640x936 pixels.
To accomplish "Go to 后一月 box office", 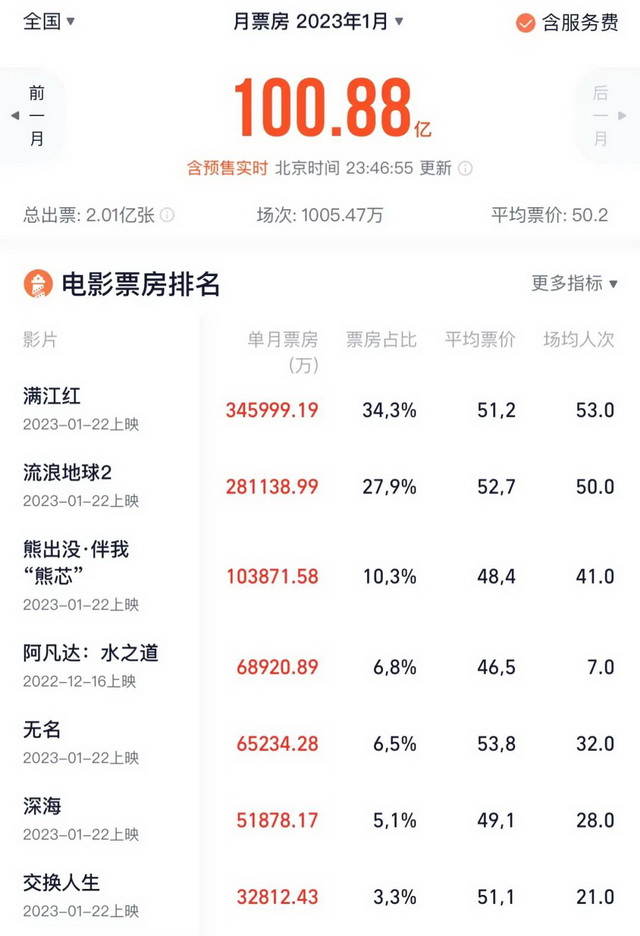I will coord(600,116).
